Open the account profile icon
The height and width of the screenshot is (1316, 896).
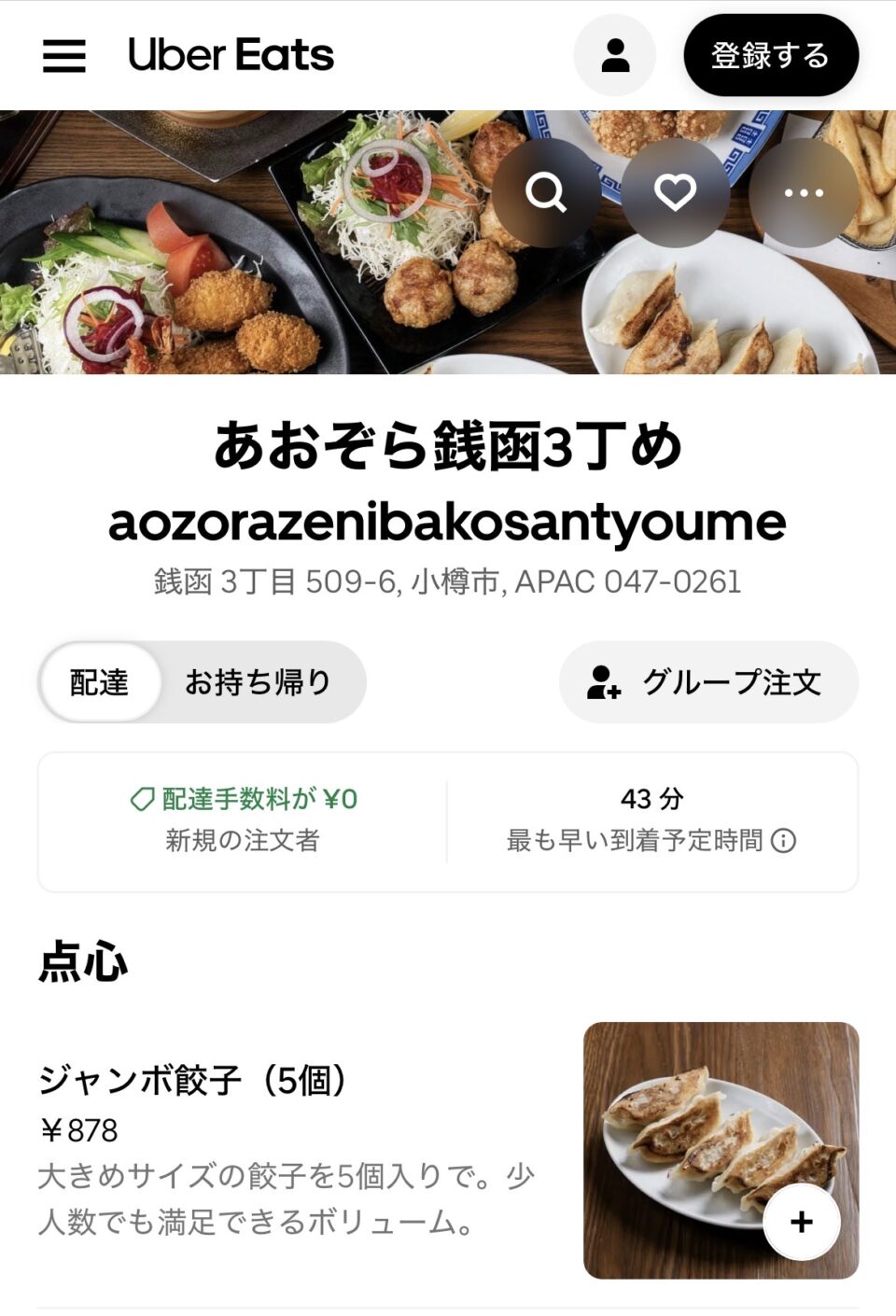(x=614, y=55)
